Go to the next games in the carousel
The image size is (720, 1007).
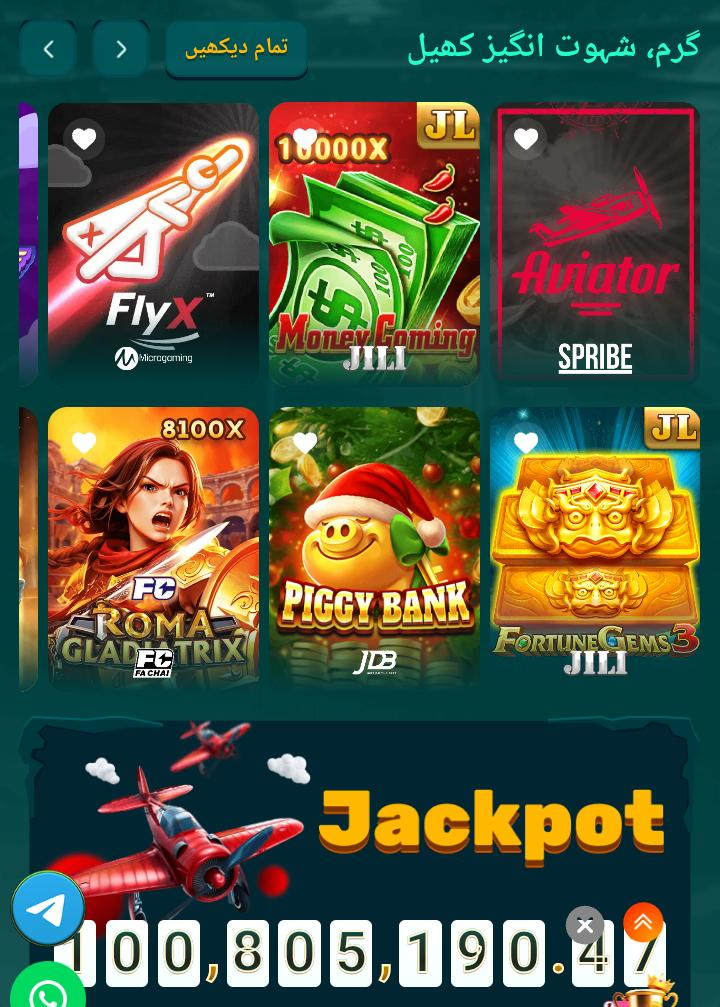click(x=121, y=49)
